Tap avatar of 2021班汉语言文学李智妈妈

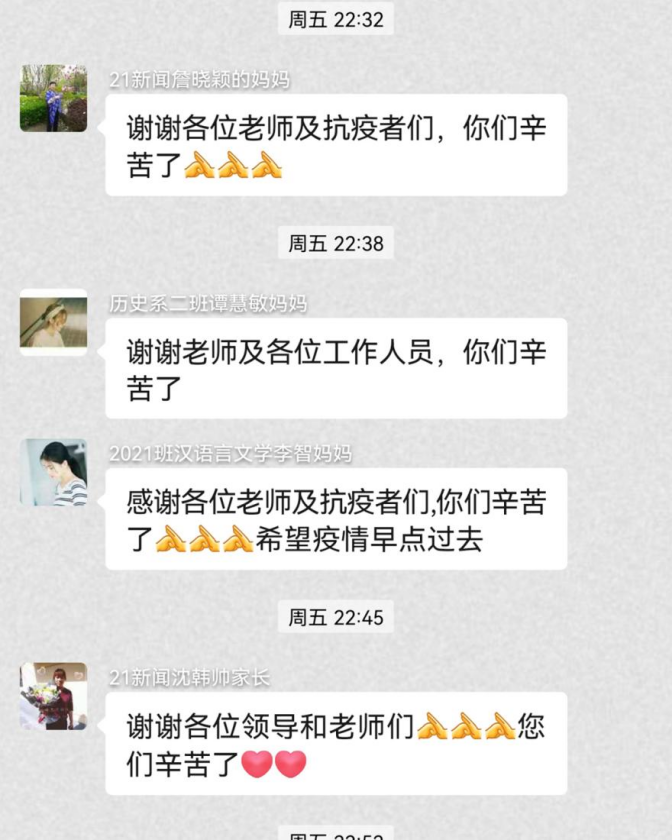53,472
